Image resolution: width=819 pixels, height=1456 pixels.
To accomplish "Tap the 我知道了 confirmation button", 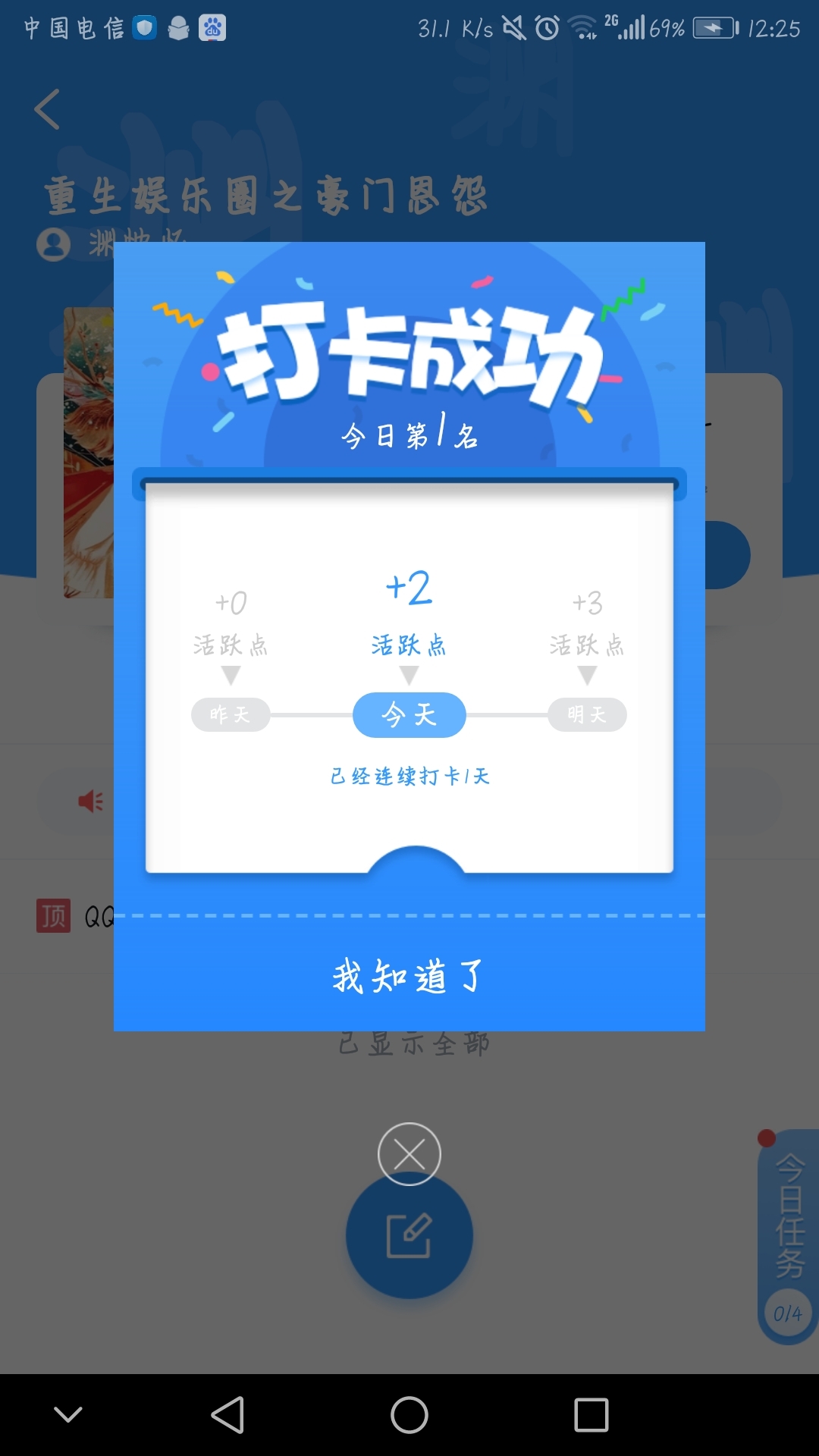I will coord(409,975).
